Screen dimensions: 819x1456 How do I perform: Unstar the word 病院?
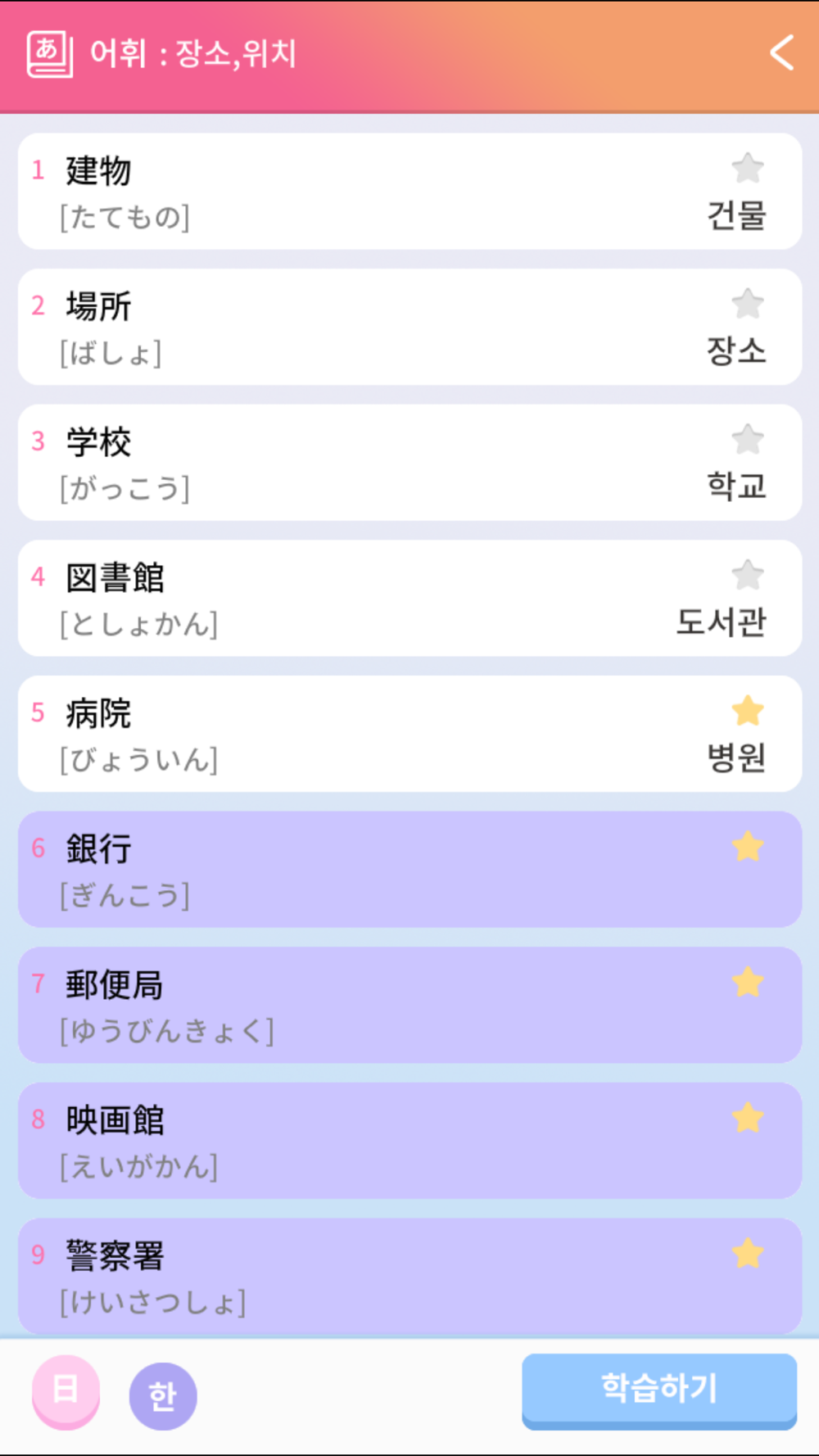point(748,711)
